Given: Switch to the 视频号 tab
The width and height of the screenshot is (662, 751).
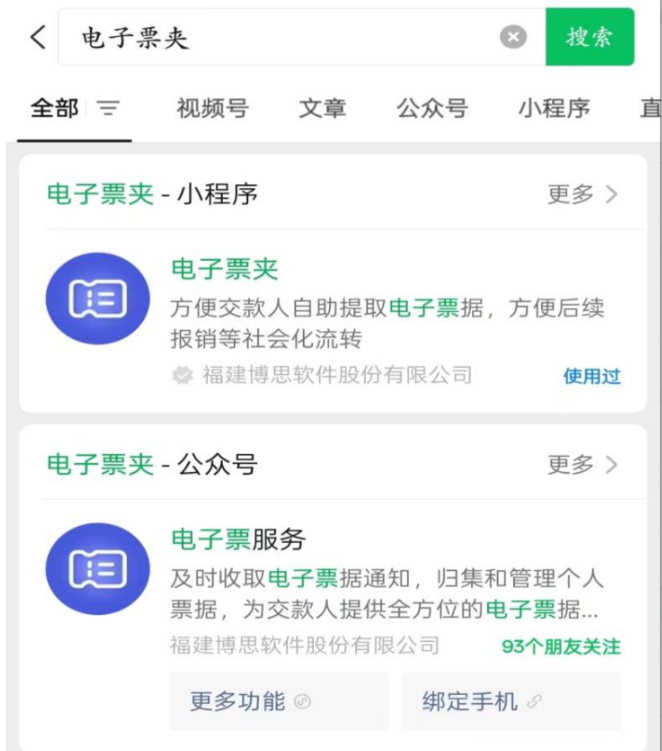Looking at the screenshot, I should pos(212,109).
